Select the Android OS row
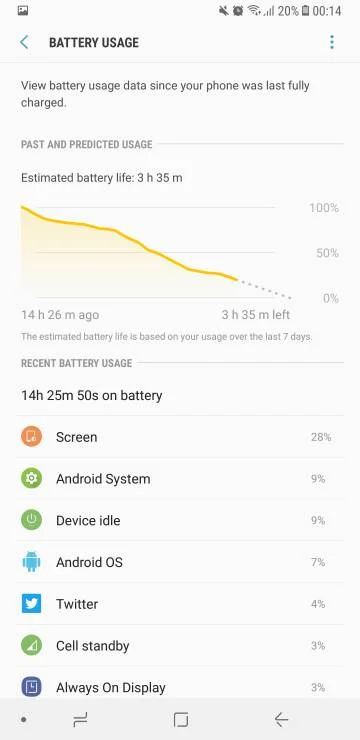360x740 pixels. (x=180, y=562)
